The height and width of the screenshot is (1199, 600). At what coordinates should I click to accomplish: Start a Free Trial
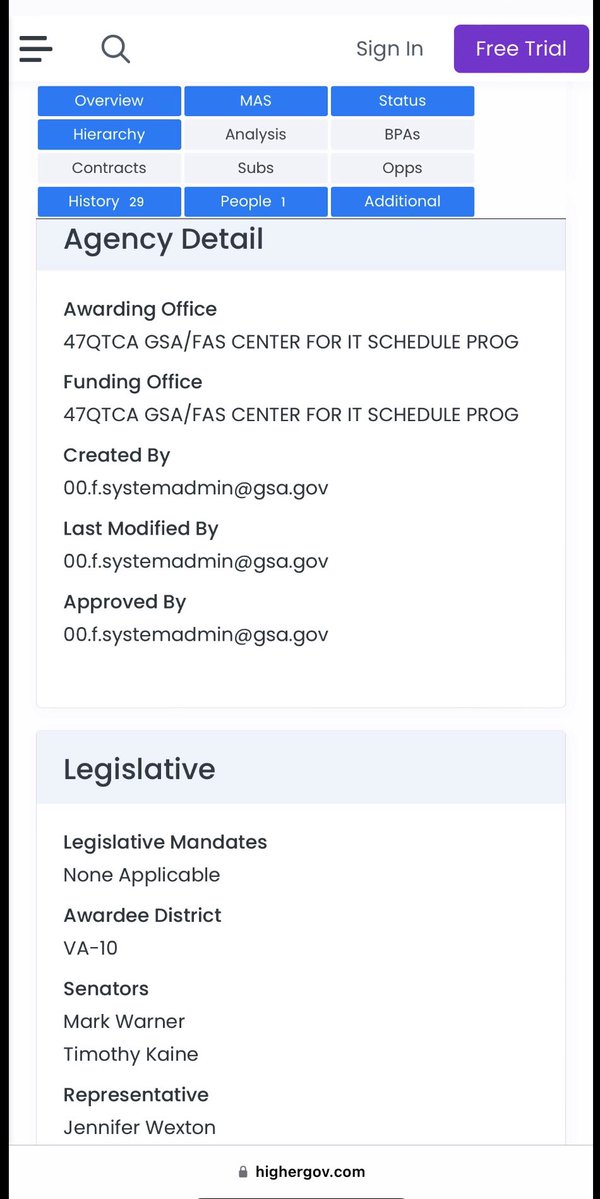point(520,49)
